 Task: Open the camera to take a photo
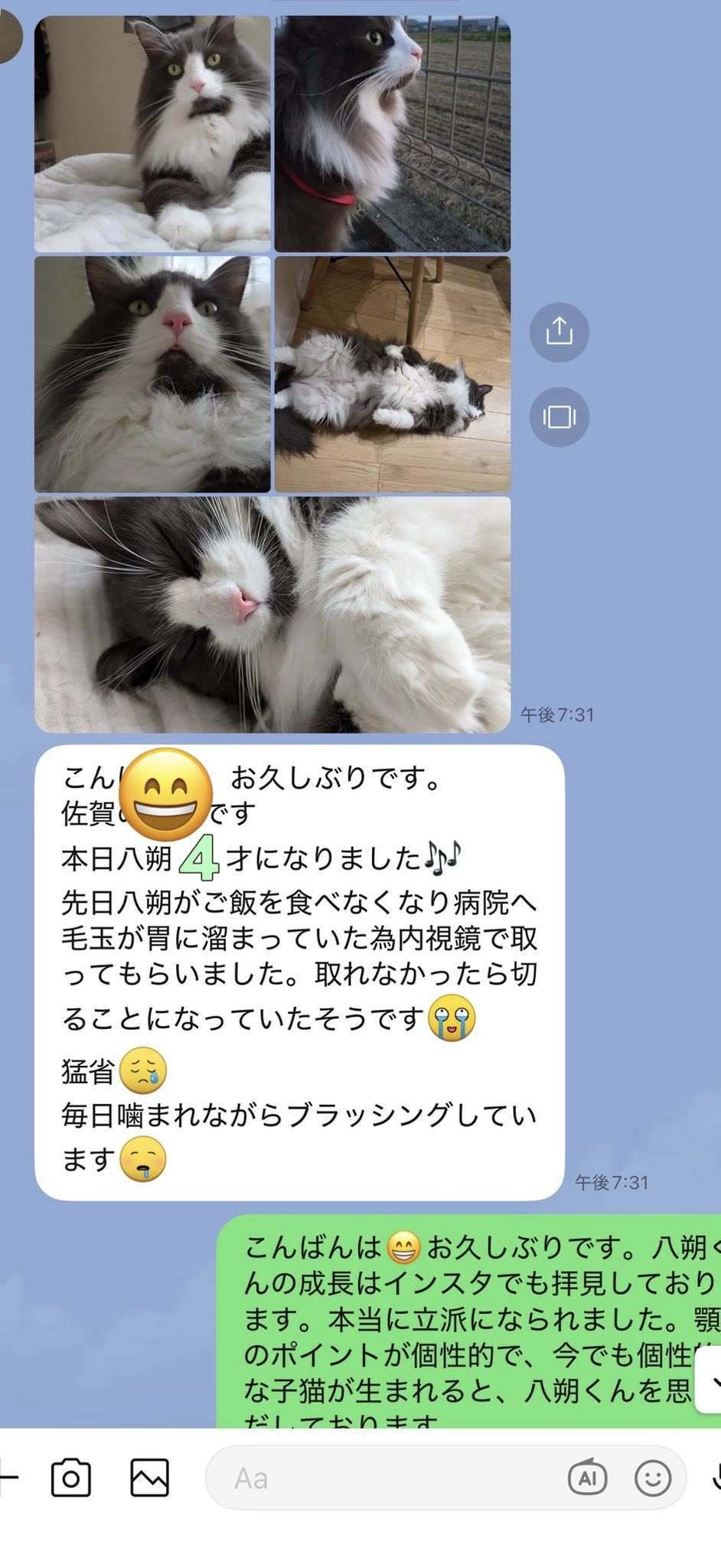(x=70, y=1478)
